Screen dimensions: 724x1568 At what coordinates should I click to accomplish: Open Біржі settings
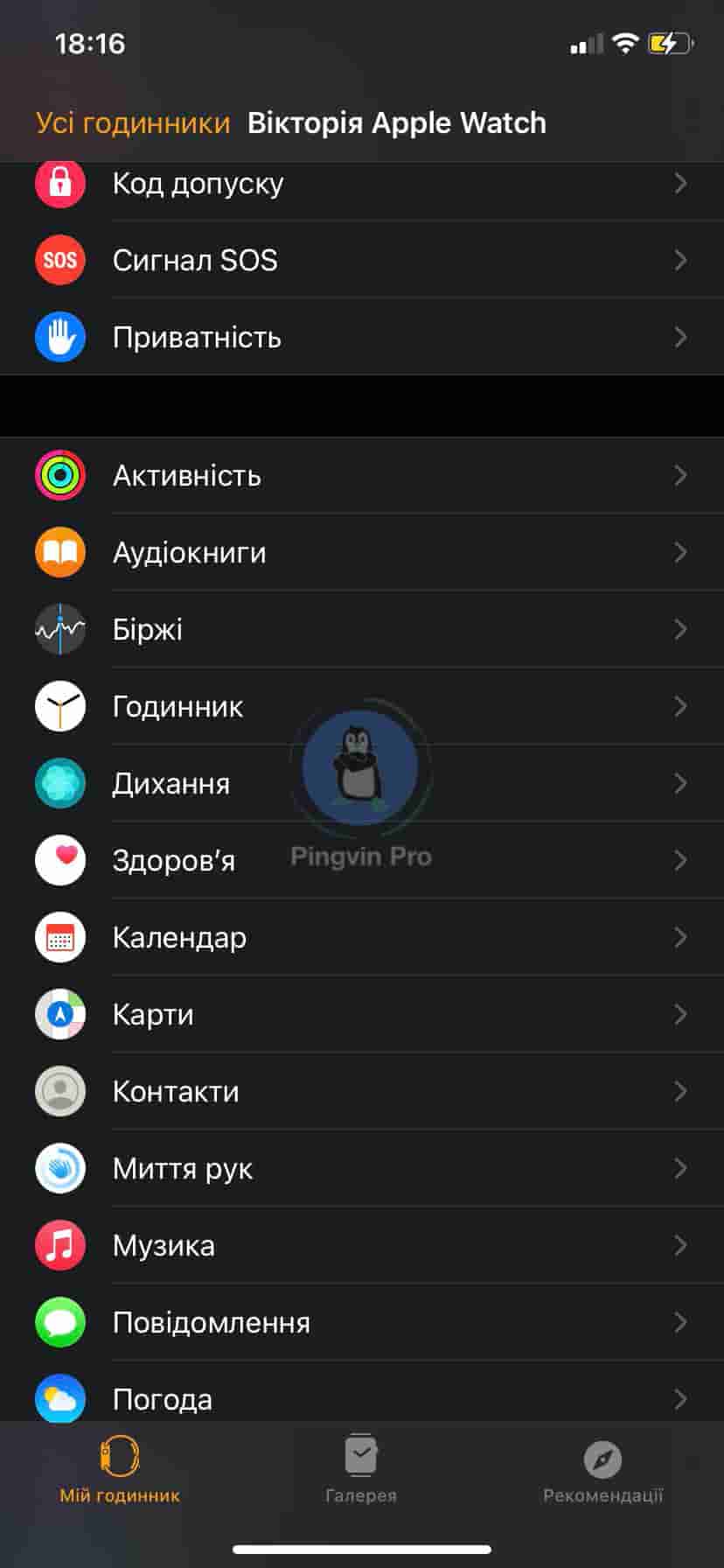coord(362,629)
